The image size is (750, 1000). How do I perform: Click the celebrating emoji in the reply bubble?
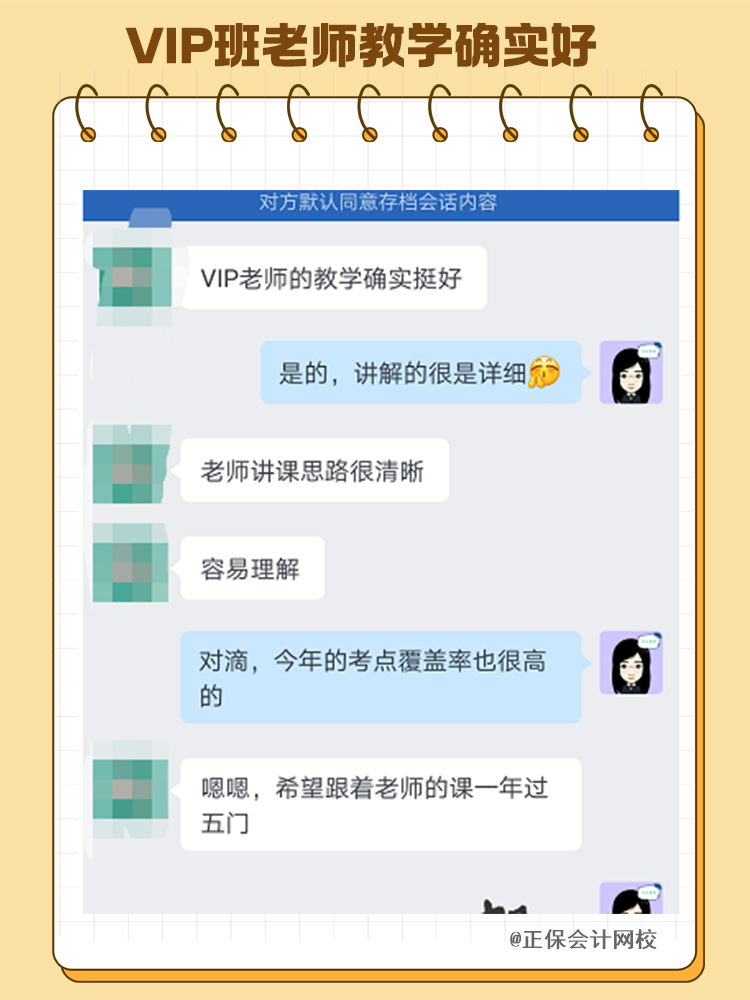pos(543,373)
